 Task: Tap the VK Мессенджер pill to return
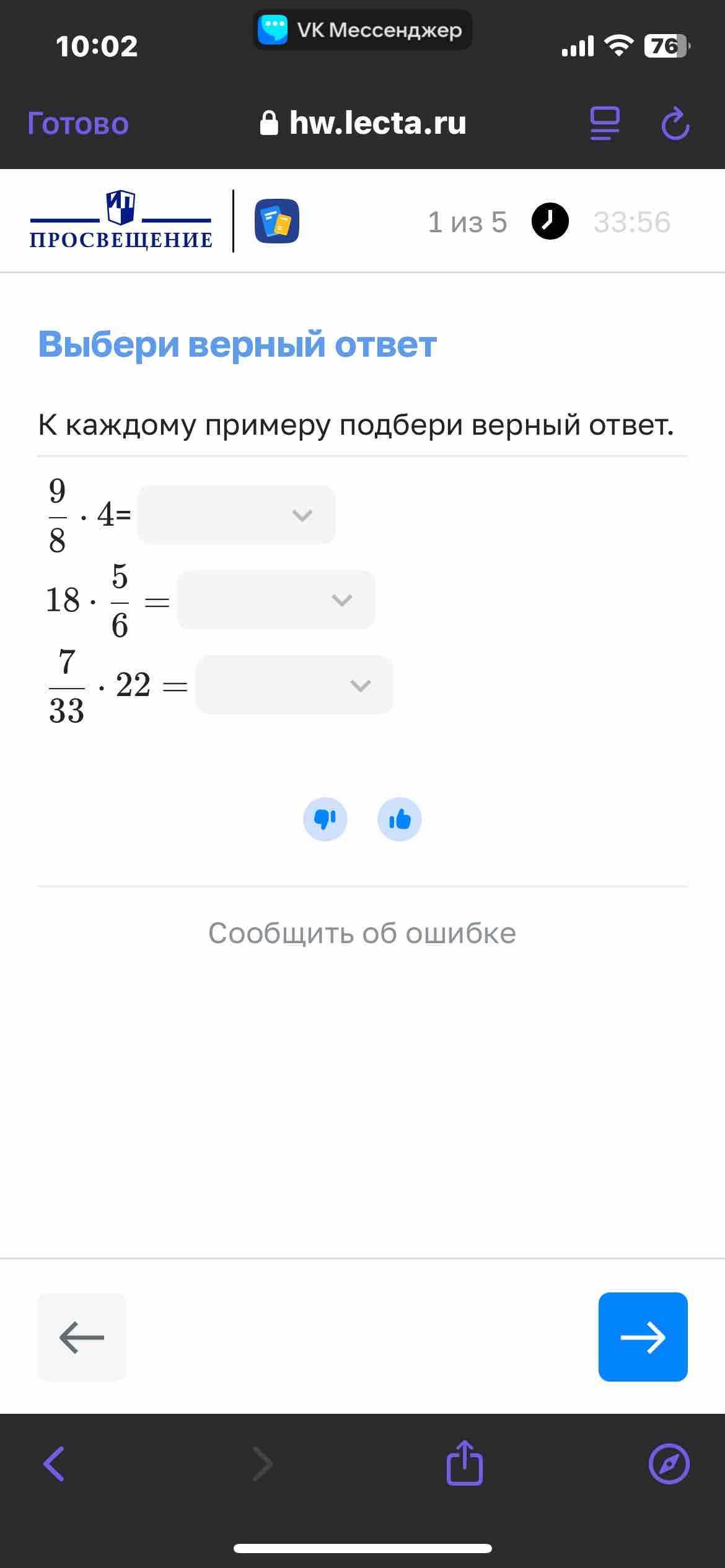[362, 30]
